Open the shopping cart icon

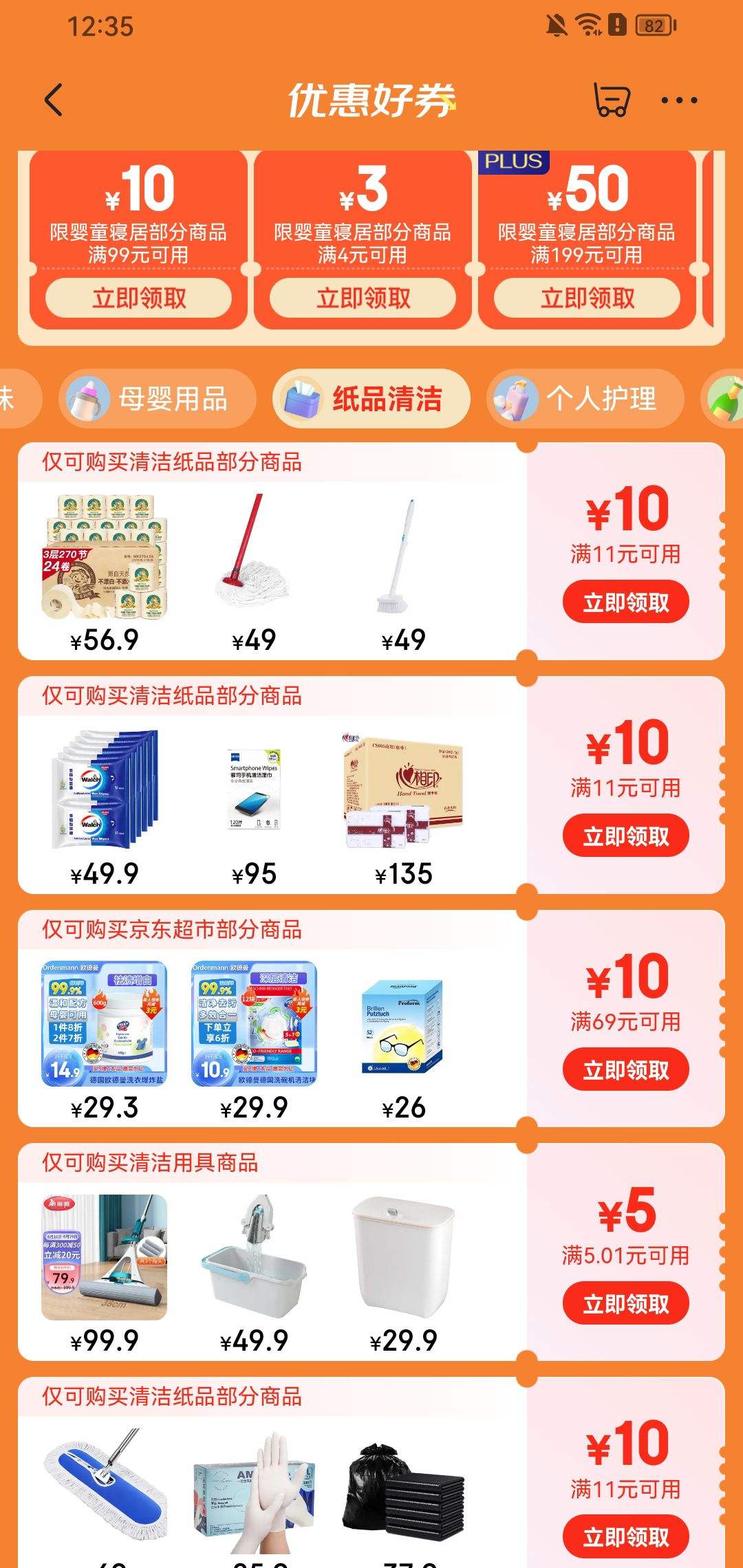tap(611, 99)
